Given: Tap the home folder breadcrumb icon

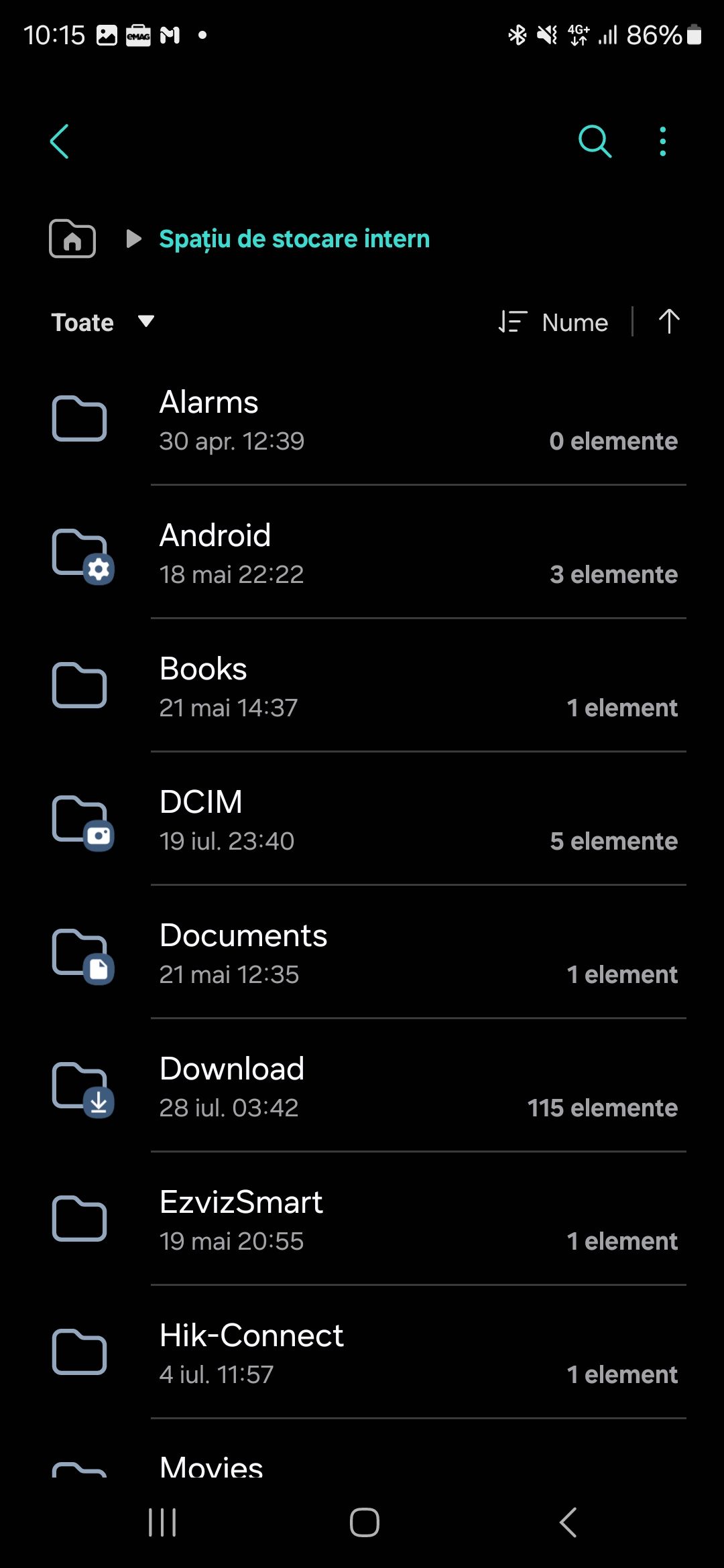Looking at the screenshot, I should pos(72,239).
